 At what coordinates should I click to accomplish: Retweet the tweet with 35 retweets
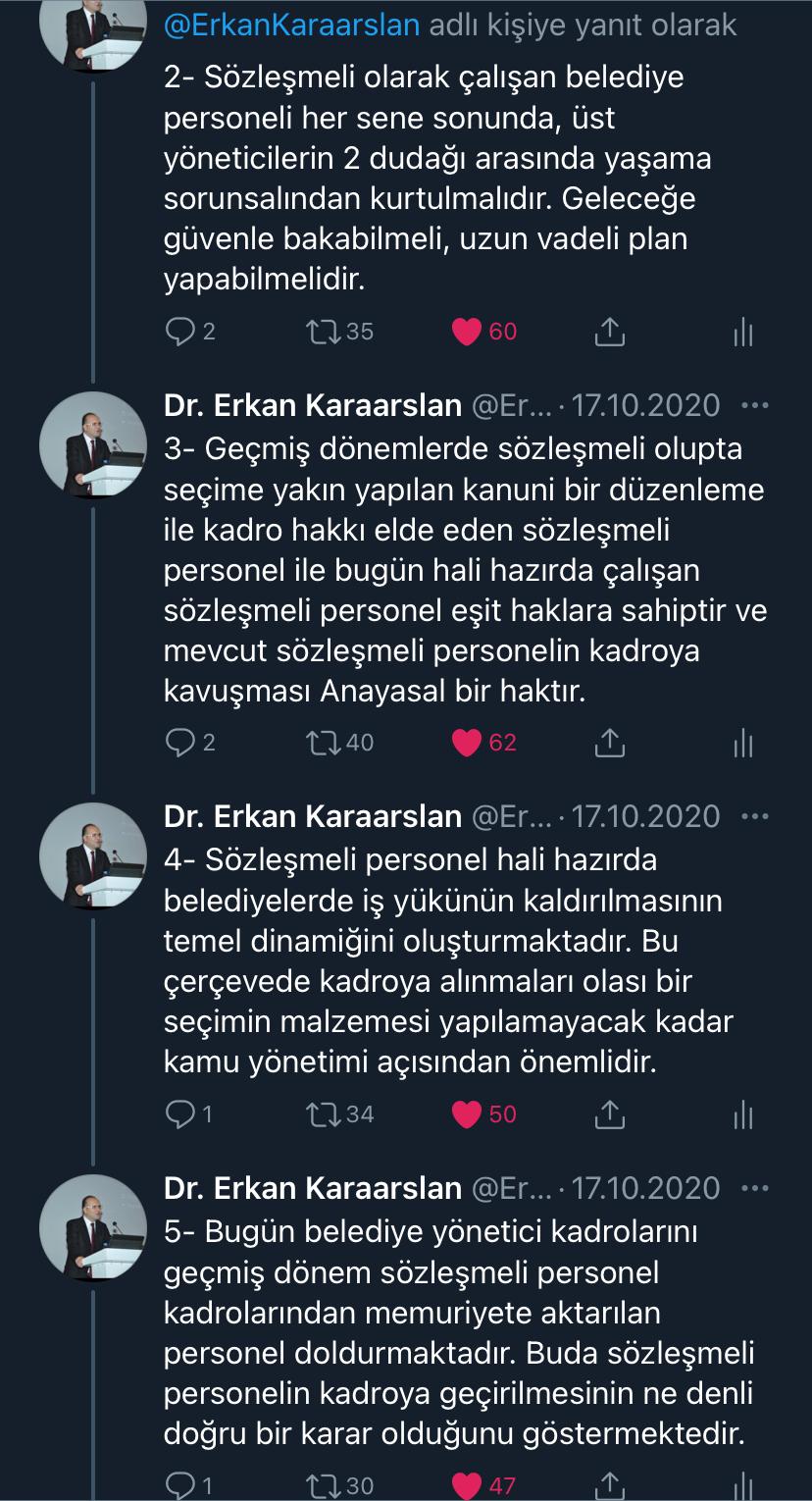tap(321, 332)
